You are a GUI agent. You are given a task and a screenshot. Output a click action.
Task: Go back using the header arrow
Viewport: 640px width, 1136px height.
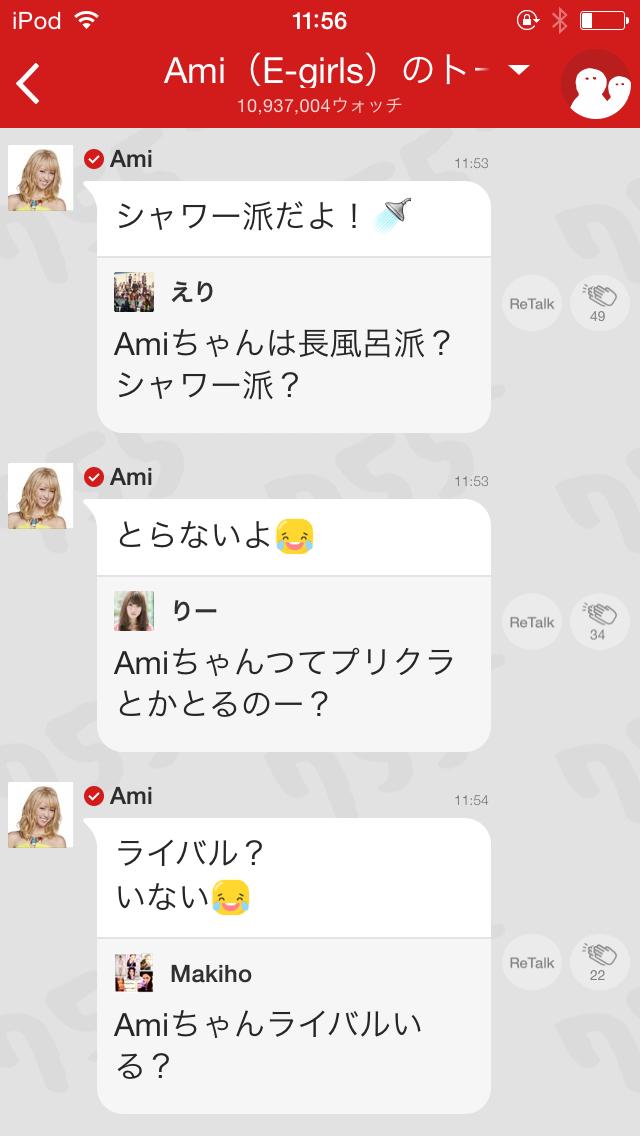(x=29, y=82)
